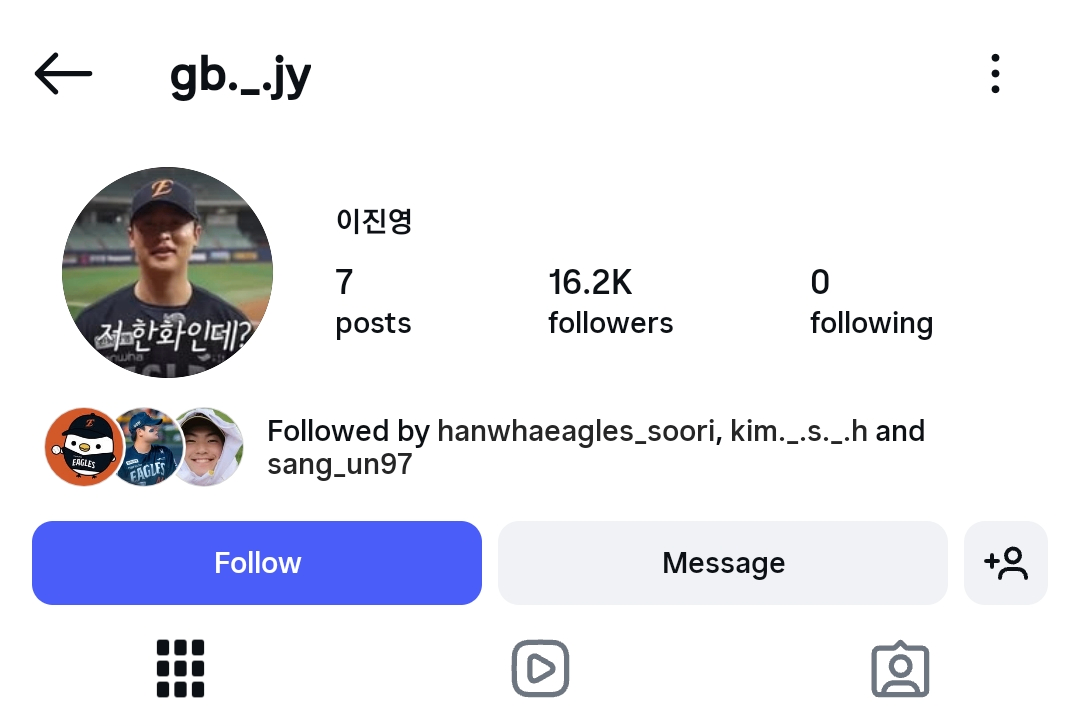Show suggested accounts with add-person button
The image size is (1080, 726).
pyautogui.click(x=1005, y=563)
